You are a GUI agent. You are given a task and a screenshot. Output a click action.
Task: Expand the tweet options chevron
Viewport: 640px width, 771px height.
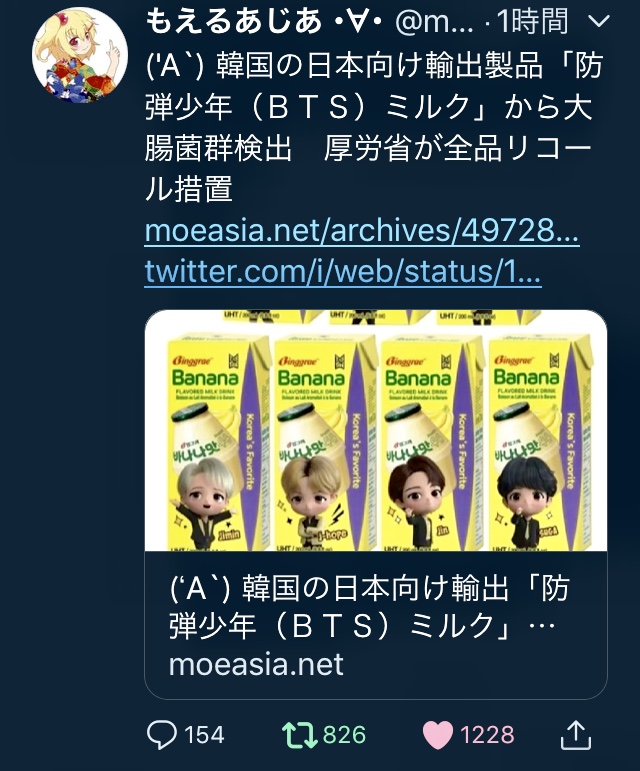click(598, 21)
